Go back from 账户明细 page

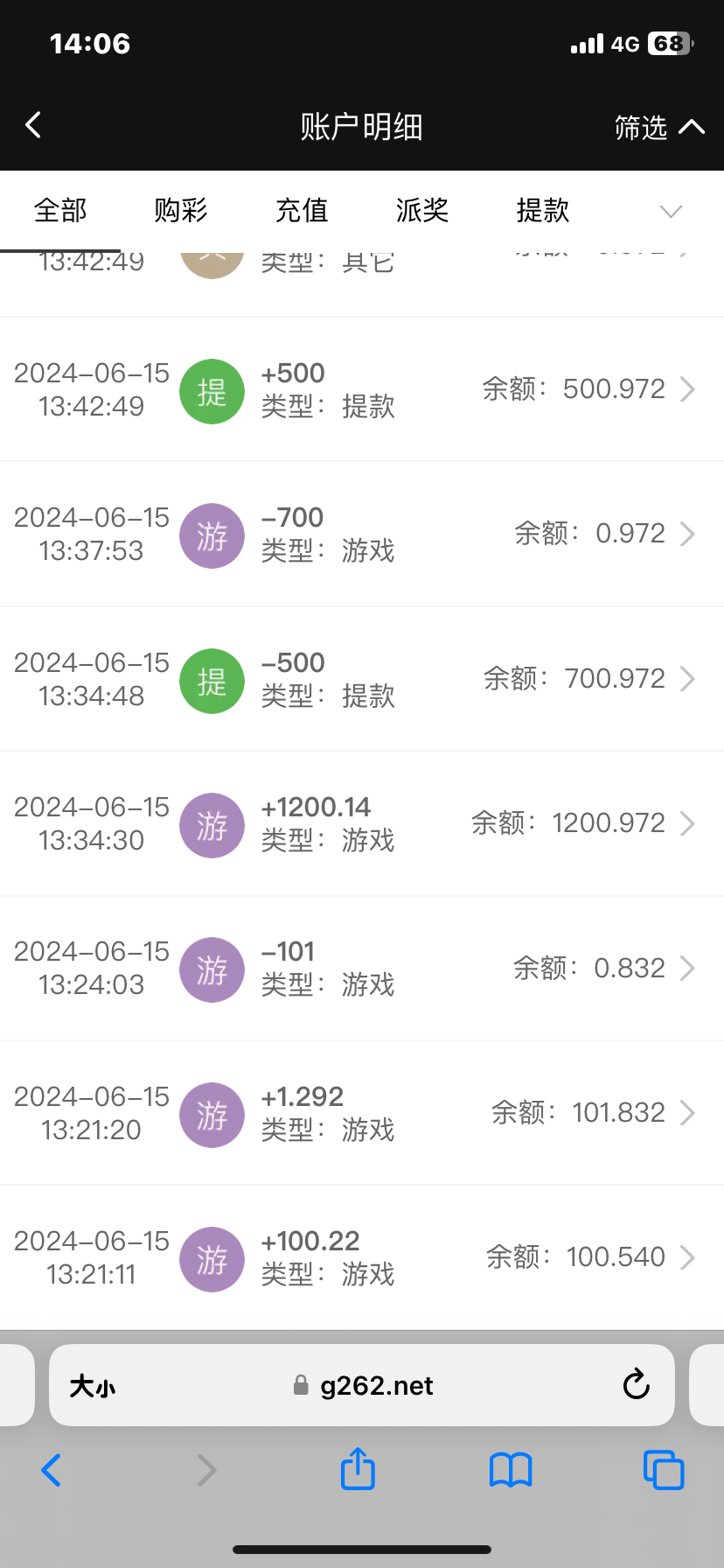[33, 126]
